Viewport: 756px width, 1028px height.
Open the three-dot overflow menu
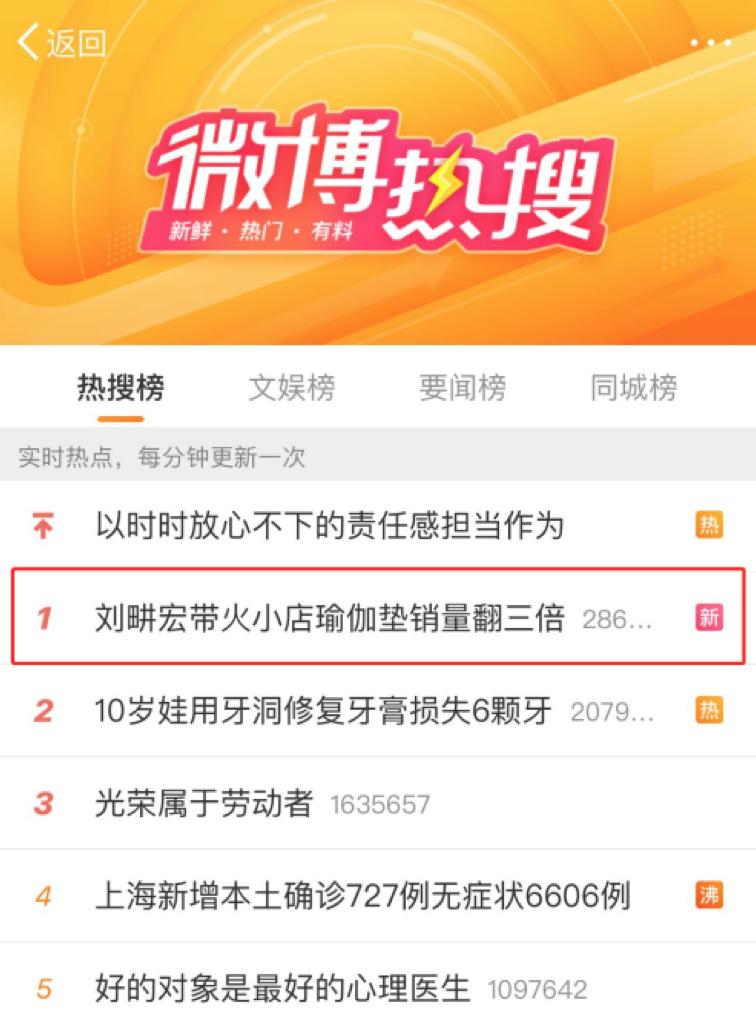tap(710, 43)
